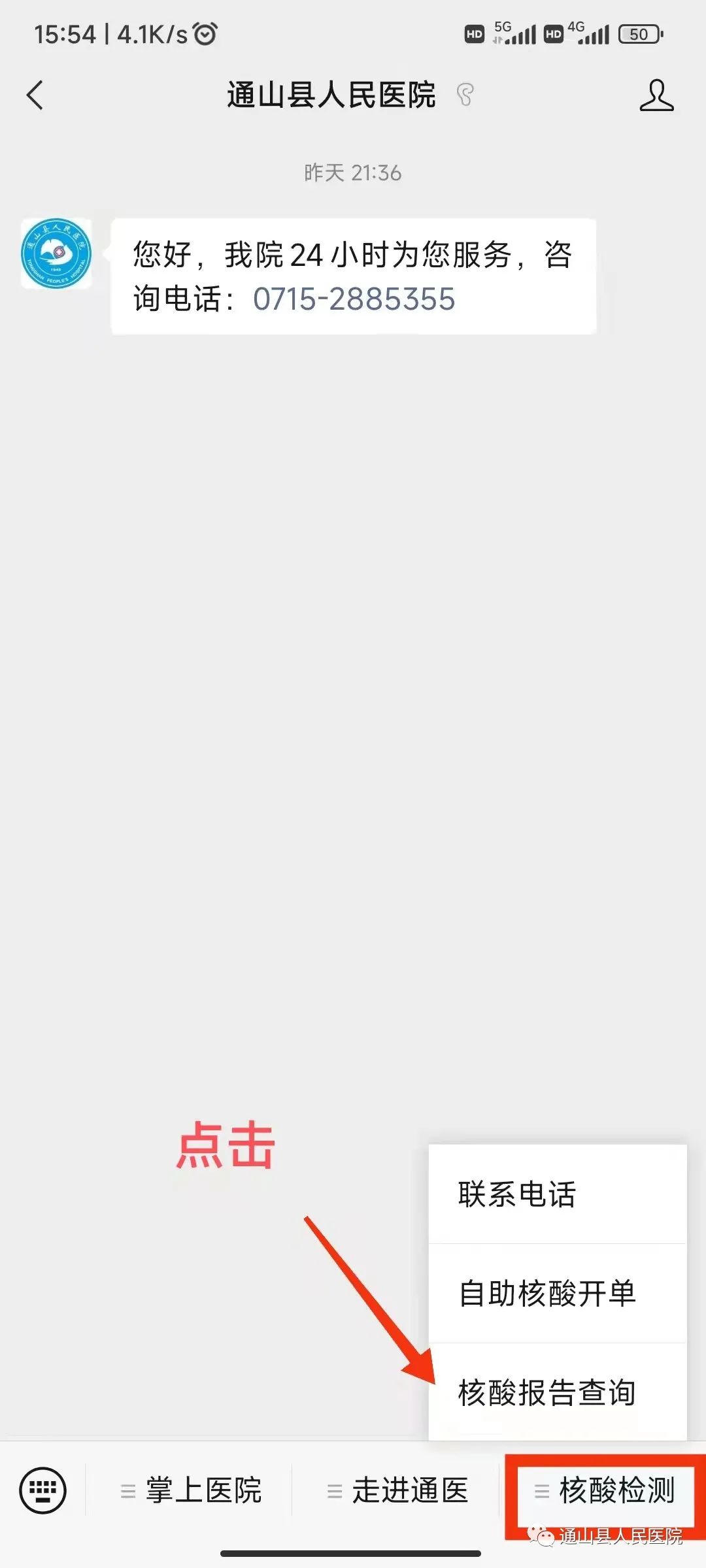Switch to keyboard input mode
The image size is (706, 1568).
43,1490
